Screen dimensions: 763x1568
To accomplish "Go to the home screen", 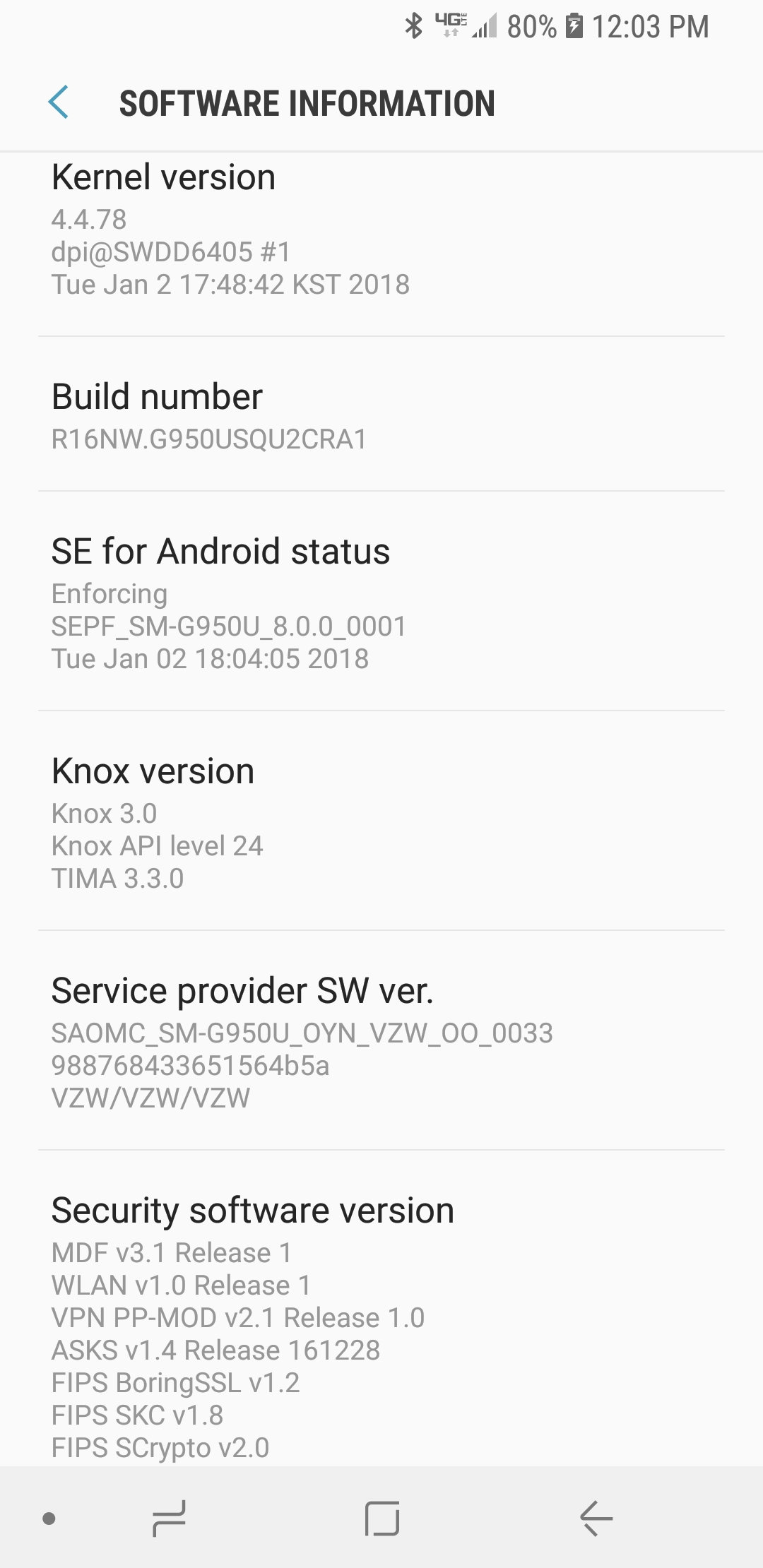I will [x=382, y=1519].
